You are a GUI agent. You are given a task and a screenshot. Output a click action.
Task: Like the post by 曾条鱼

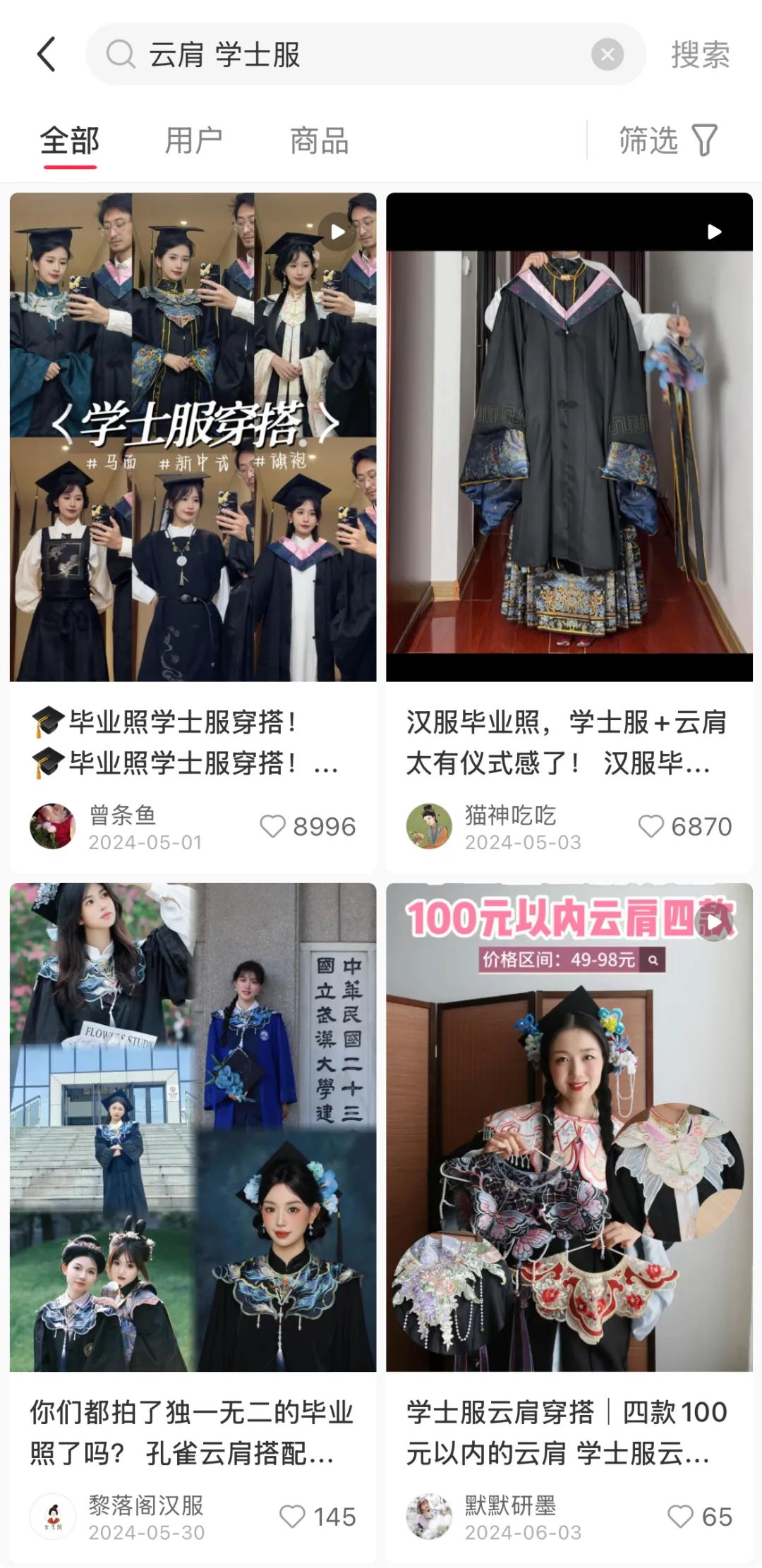tap(273, 826)
